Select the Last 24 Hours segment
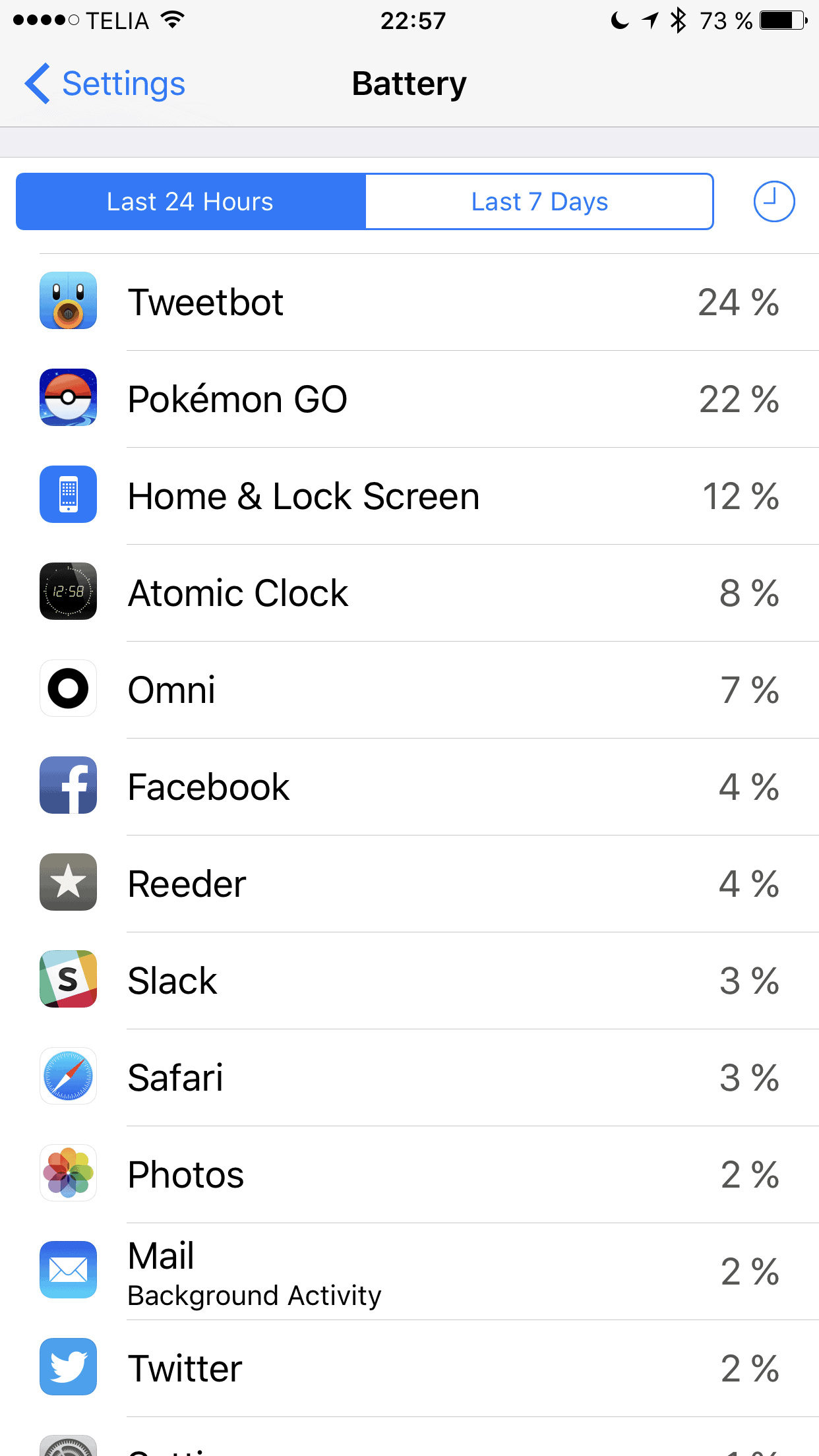 (191, 202)
